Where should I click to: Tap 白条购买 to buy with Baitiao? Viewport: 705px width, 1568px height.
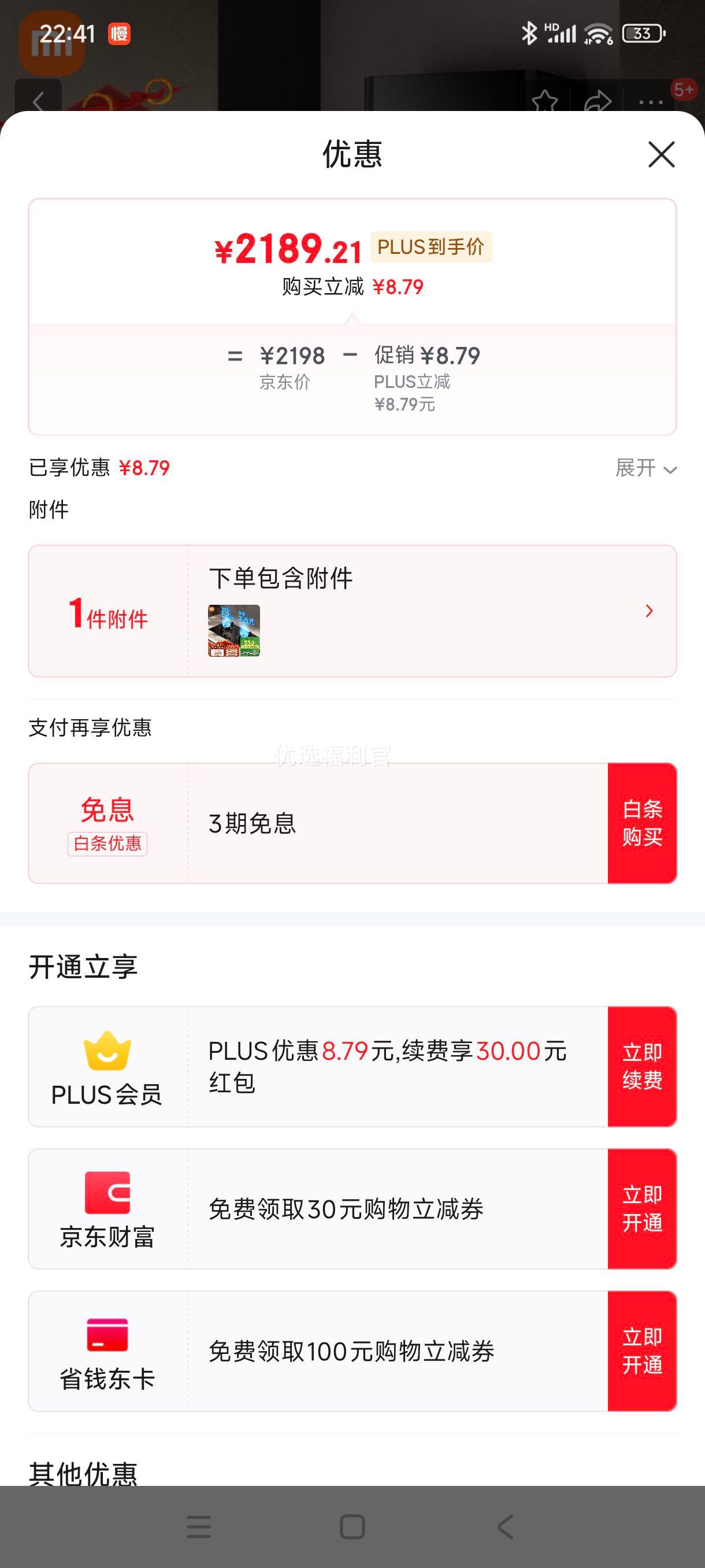(643, 822)
